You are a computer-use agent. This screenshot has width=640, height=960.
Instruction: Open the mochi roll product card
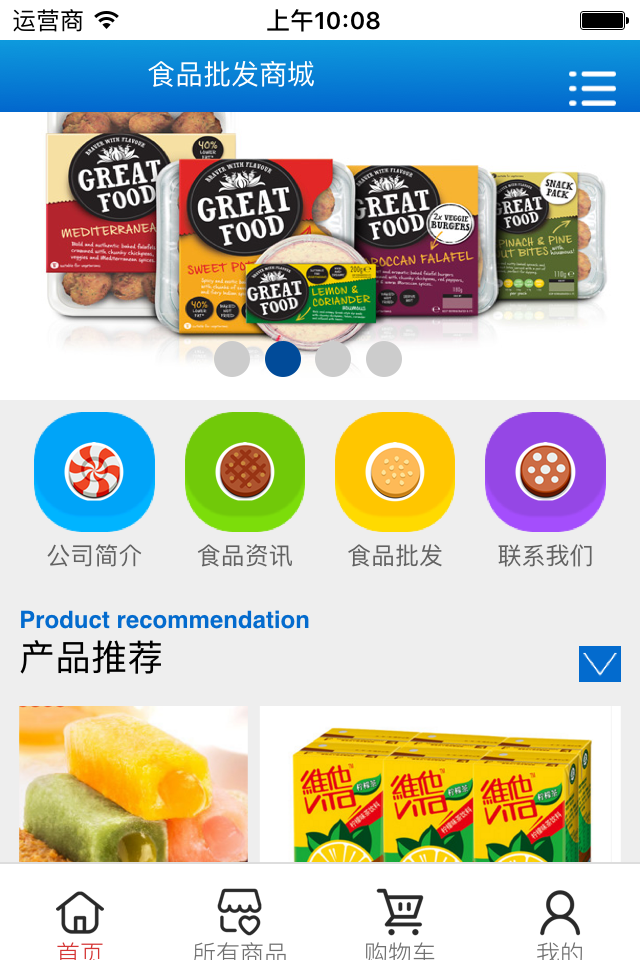click(x=134, y=784)
